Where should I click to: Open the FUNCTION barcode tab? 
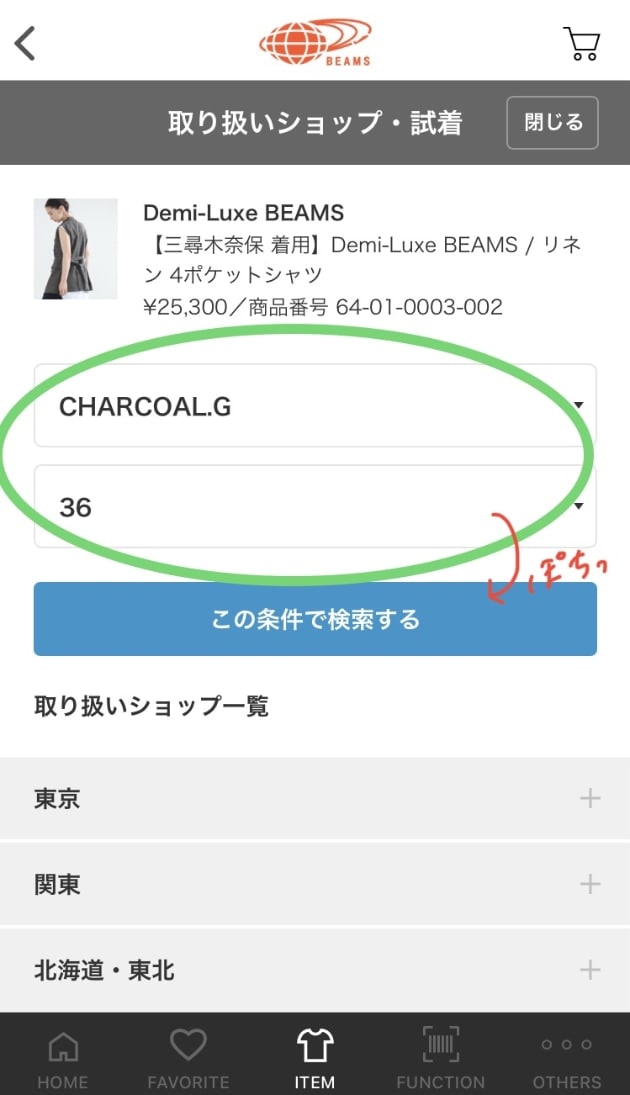click(x=440, y=1058)
